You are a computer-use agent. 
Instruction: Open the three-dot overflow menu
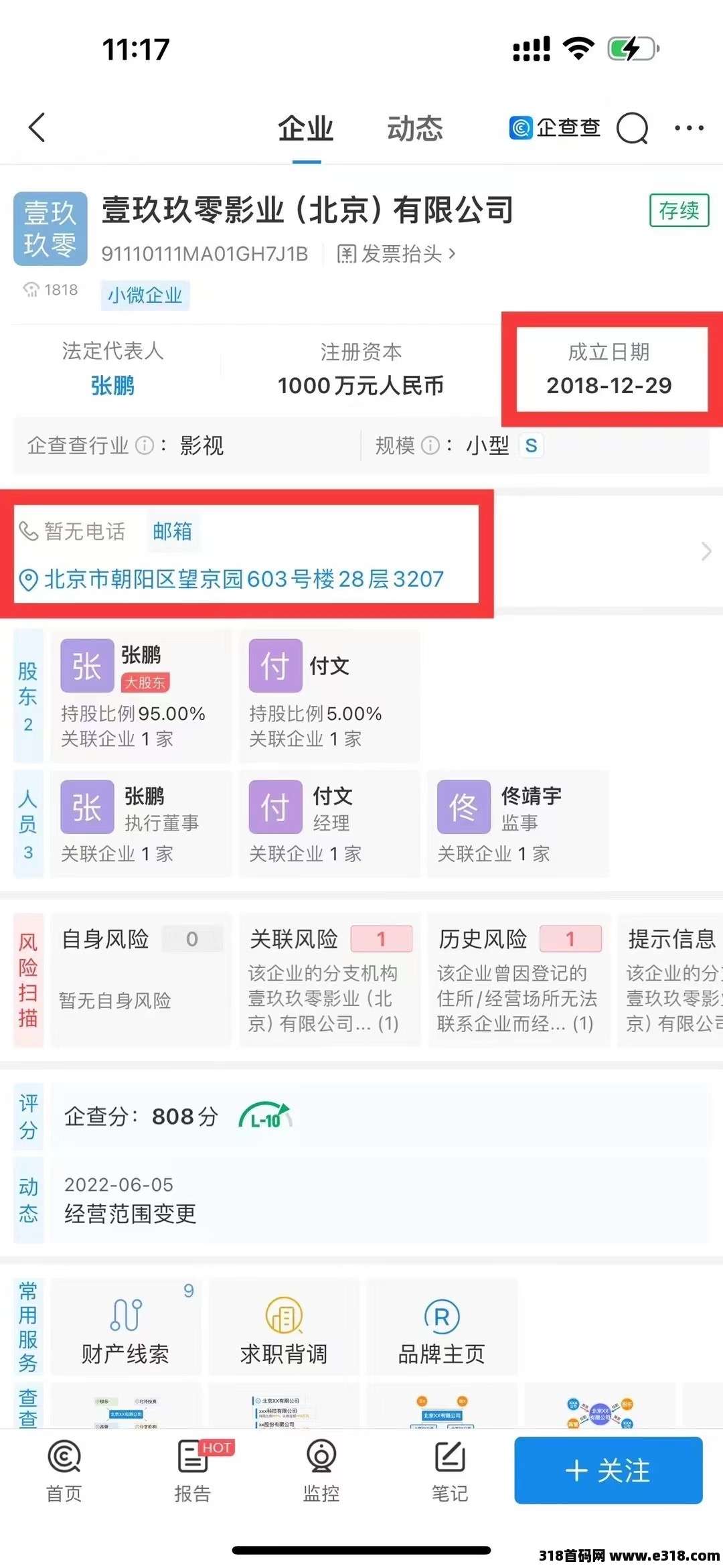point(689,128)
